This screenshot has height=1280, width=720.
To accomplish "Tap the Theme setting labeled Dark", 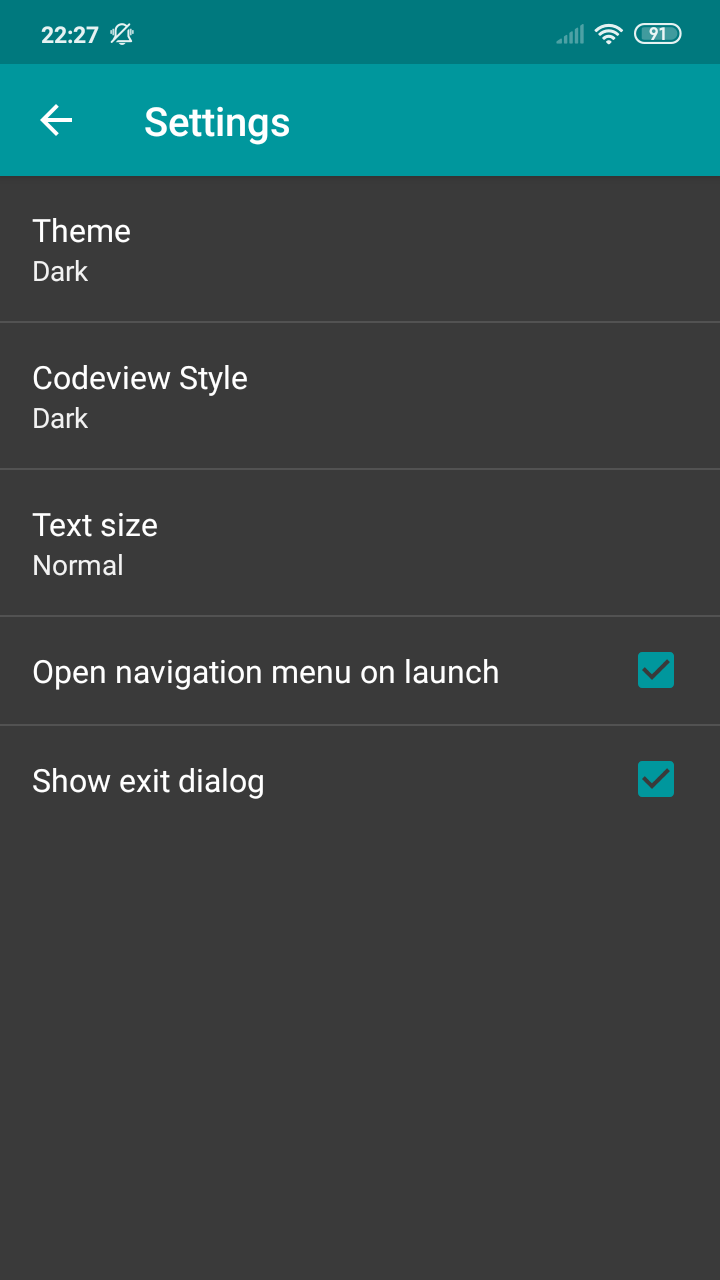I will click(x=60, y=271).
